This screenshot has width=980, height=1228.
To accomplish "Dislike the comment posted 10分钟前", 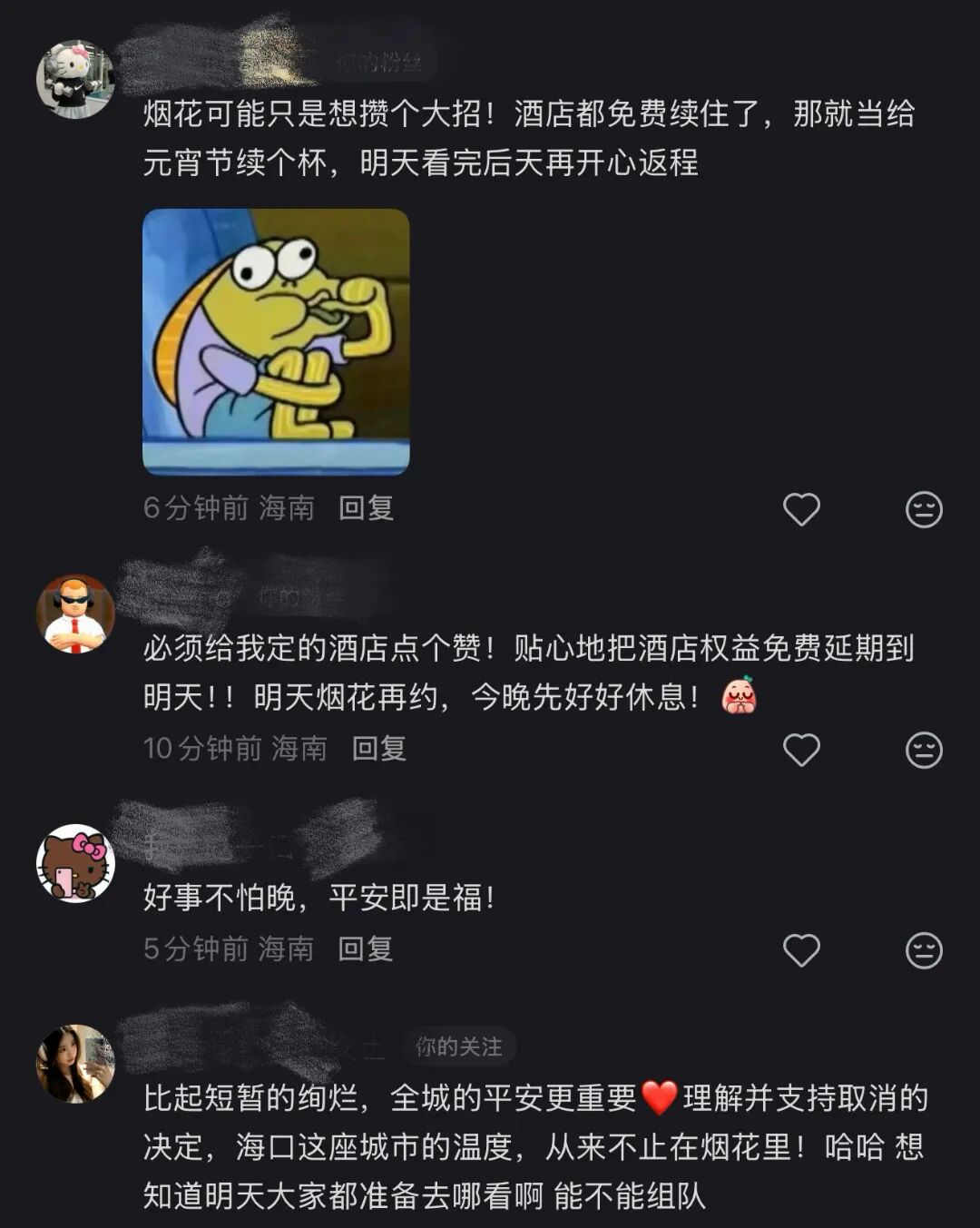I will [x=924, y=750].
